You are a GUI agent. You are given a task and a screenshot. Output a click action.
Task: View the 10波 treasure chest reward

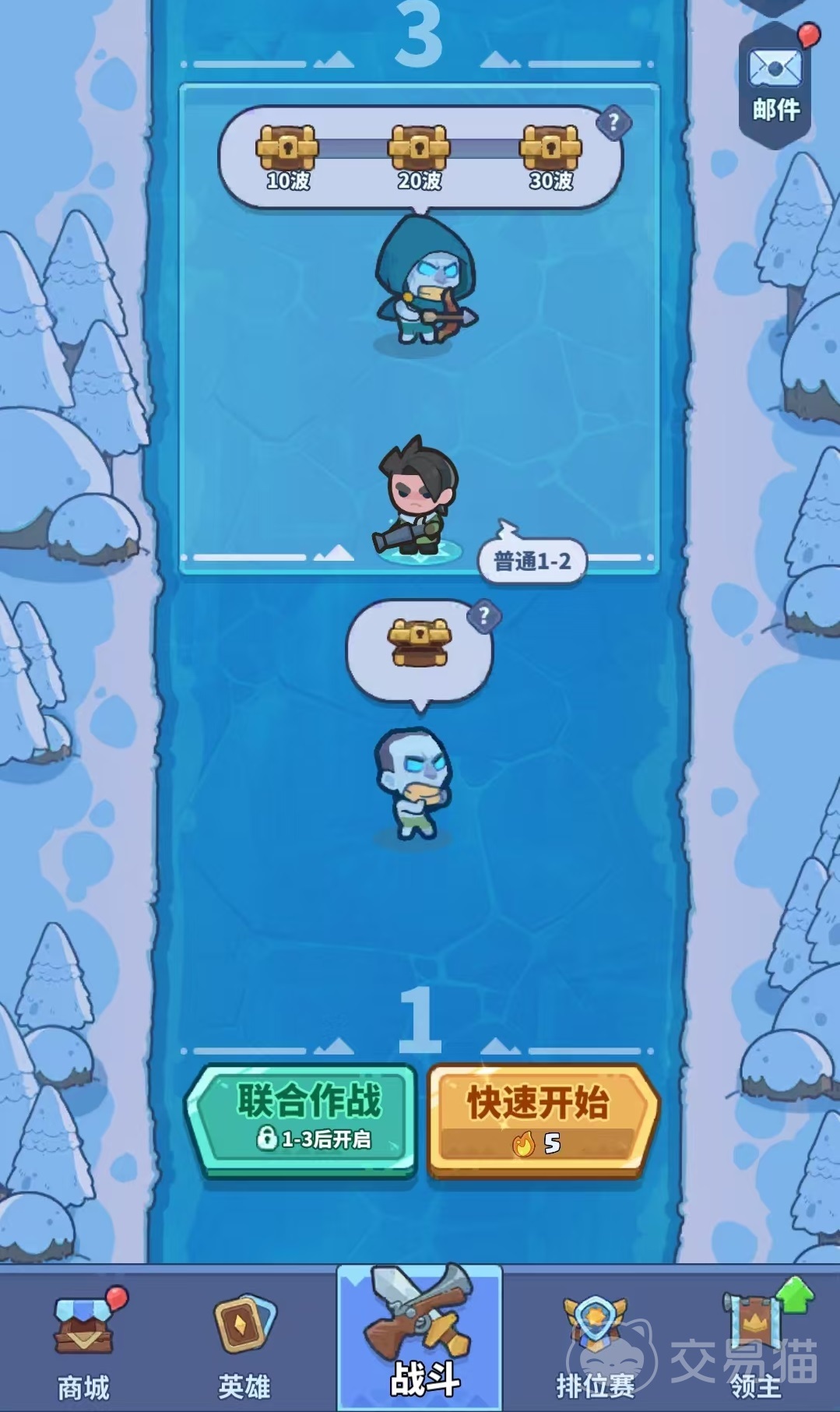tap(287, 150)
